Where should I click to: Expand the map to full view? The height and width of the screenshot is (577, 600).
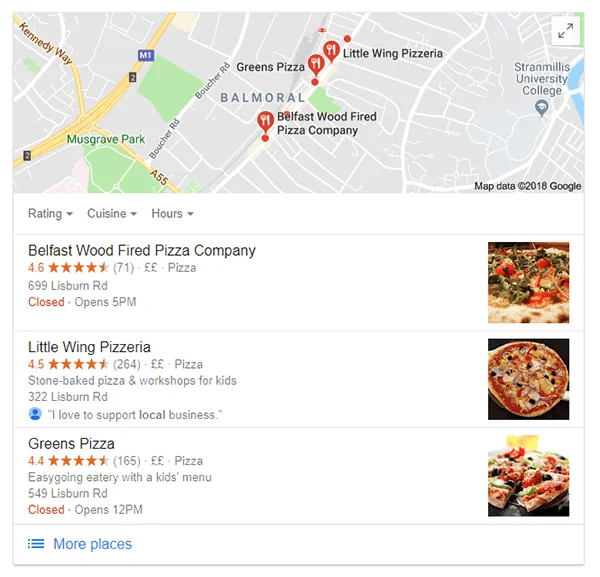pyautogui.click(x=566, y=32)
